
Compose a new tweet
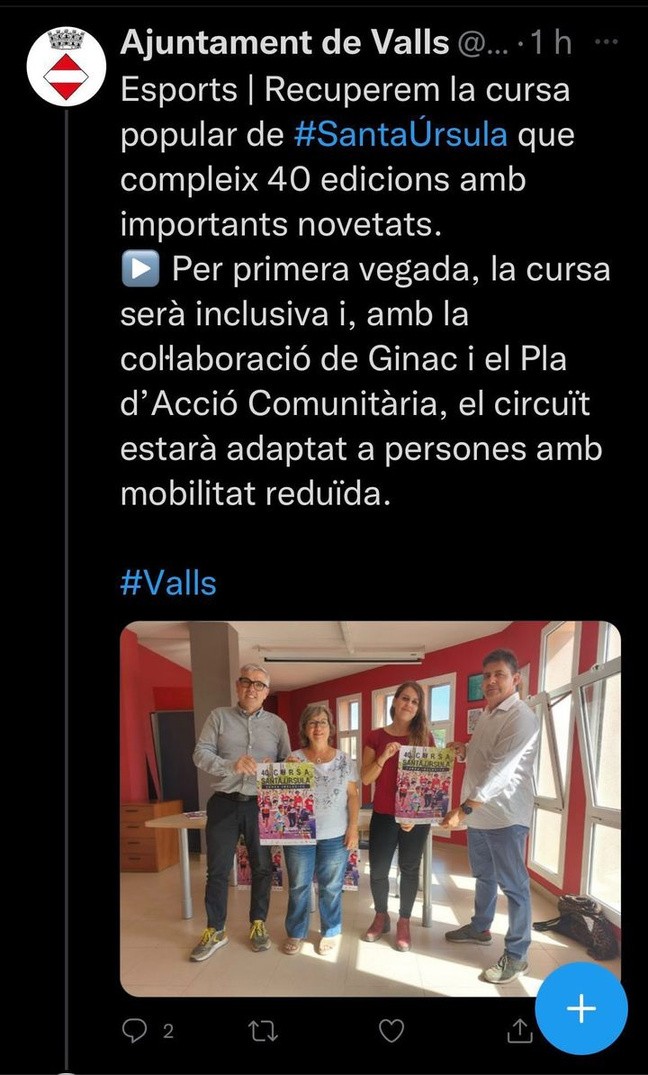[581, 1008]
